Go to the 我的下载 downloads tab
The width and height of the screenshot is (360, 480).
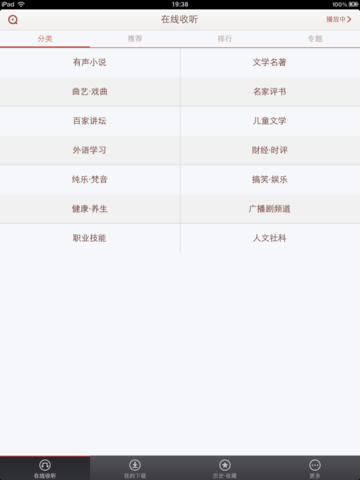[135, 468]
